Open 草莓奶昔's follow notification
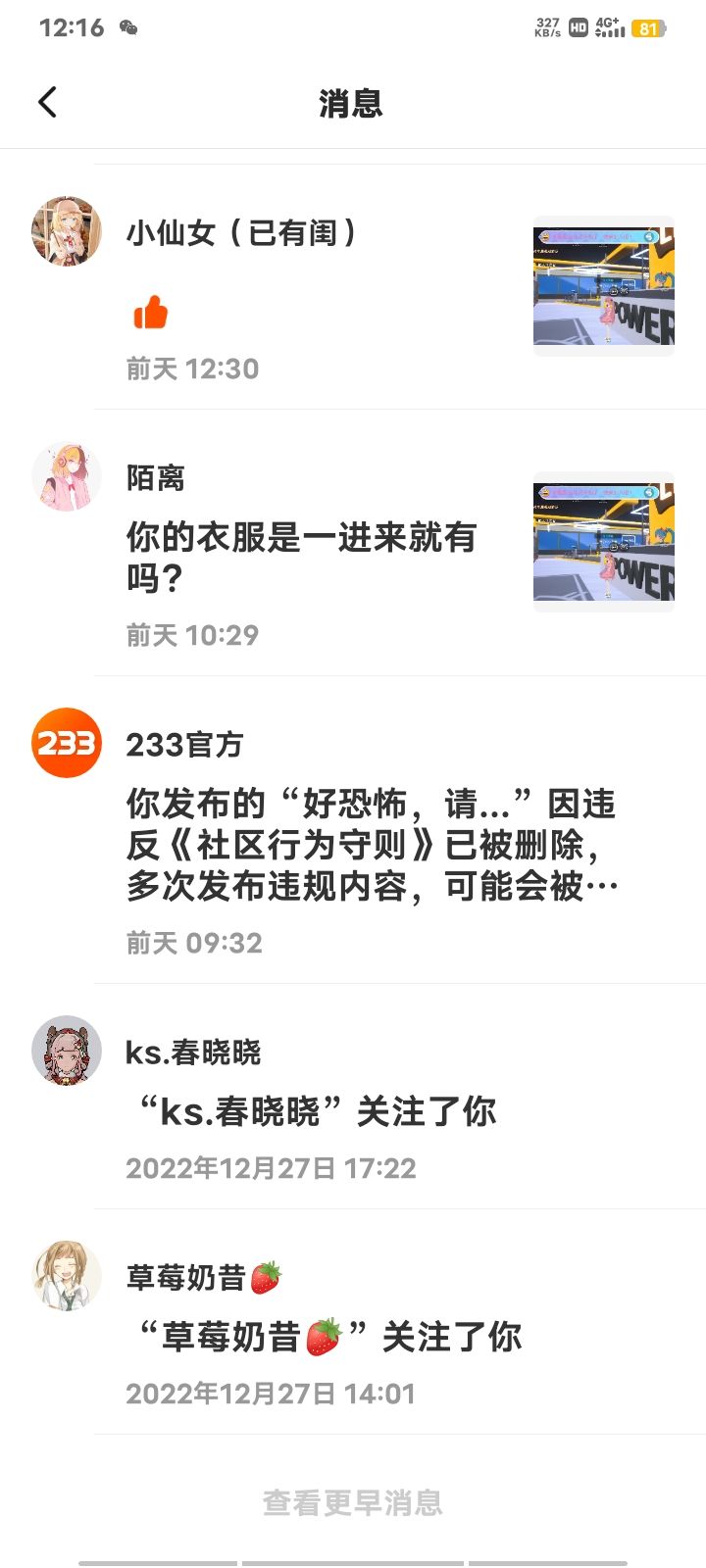Image resolution: width=706 pixels, height=1568 pixels. point(328,1338)
